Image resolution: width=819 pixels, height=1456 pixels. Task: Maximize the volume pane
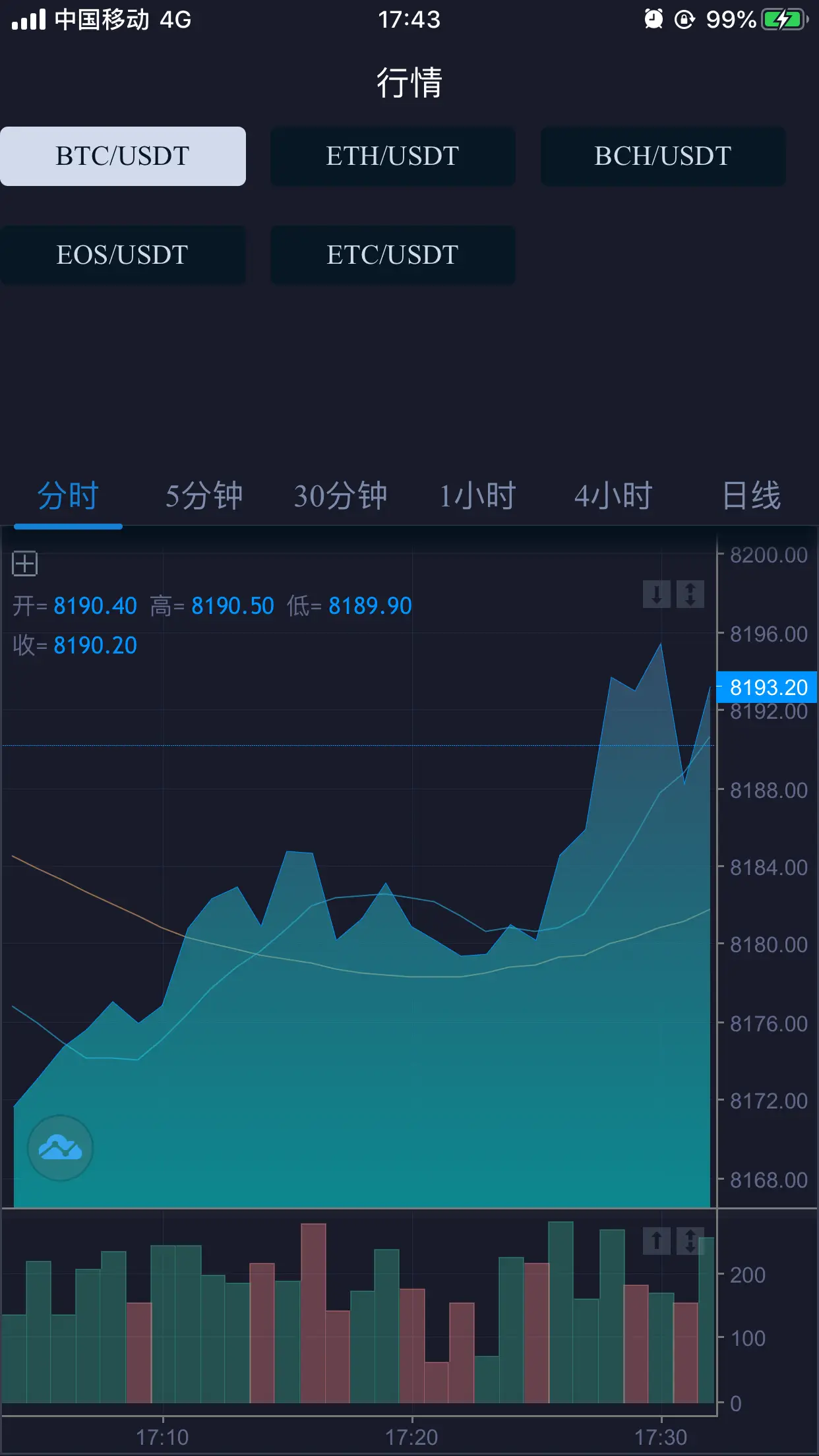pyautogui.click(x=690, y=1241)
